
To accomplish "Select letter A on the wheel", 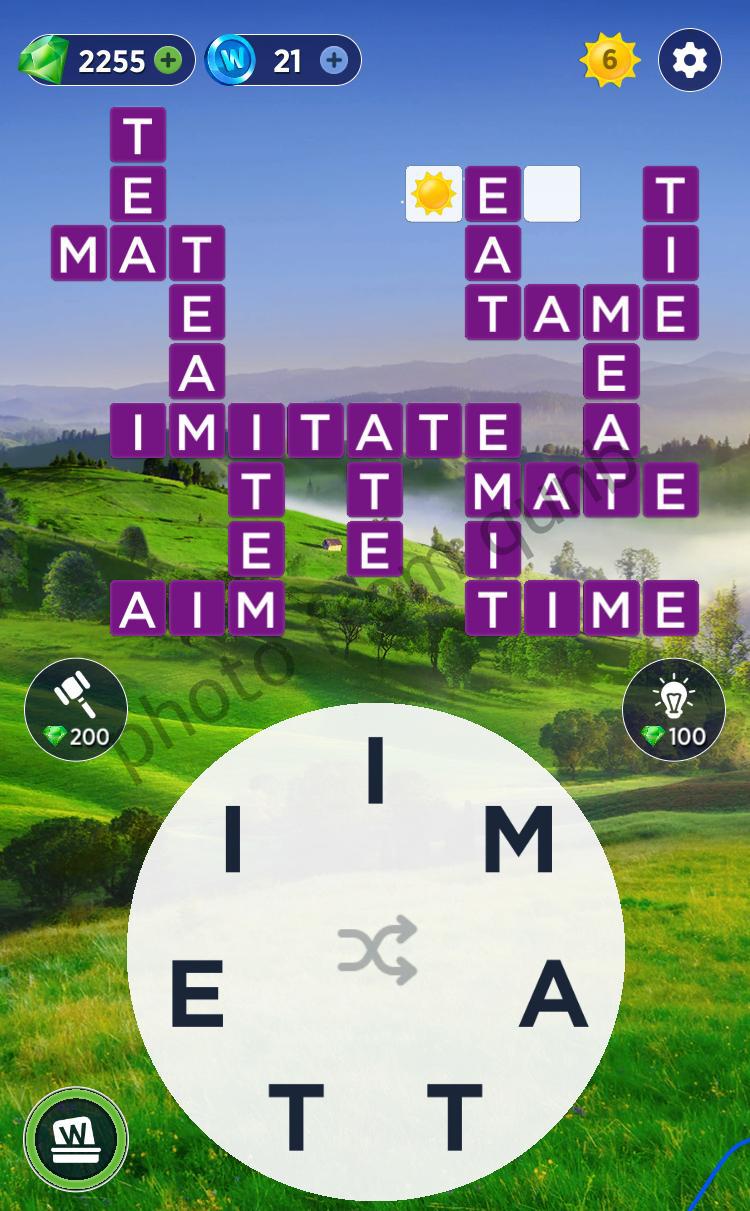I will coord(553,998).
